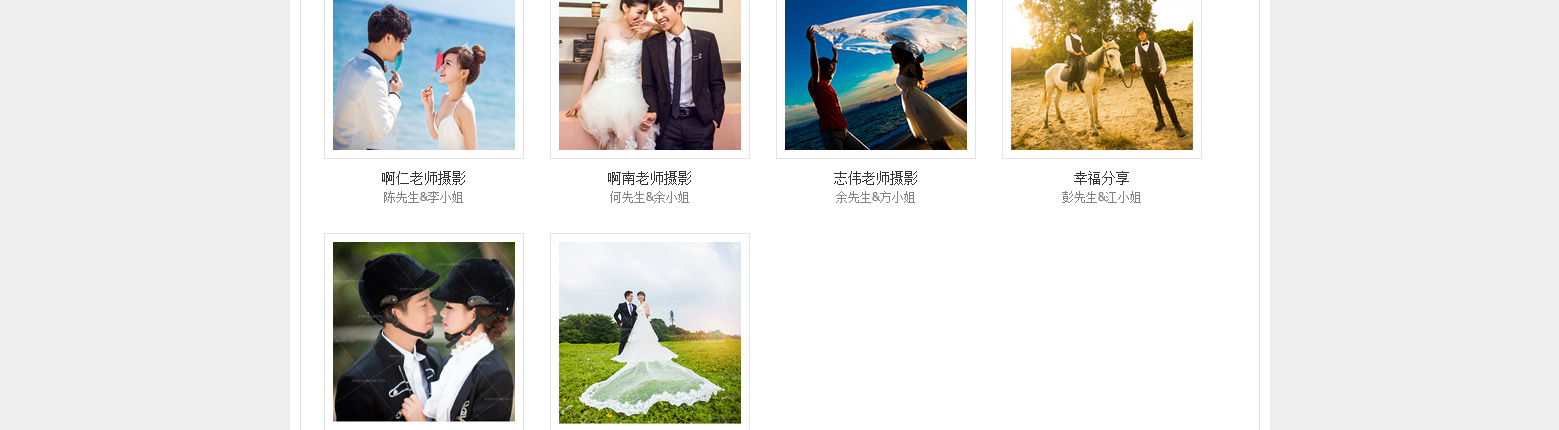This screenshot has height=430, width=1559.
Task: Open the 啊仁老师摄影 title link
Action: (x=424, y=178)
